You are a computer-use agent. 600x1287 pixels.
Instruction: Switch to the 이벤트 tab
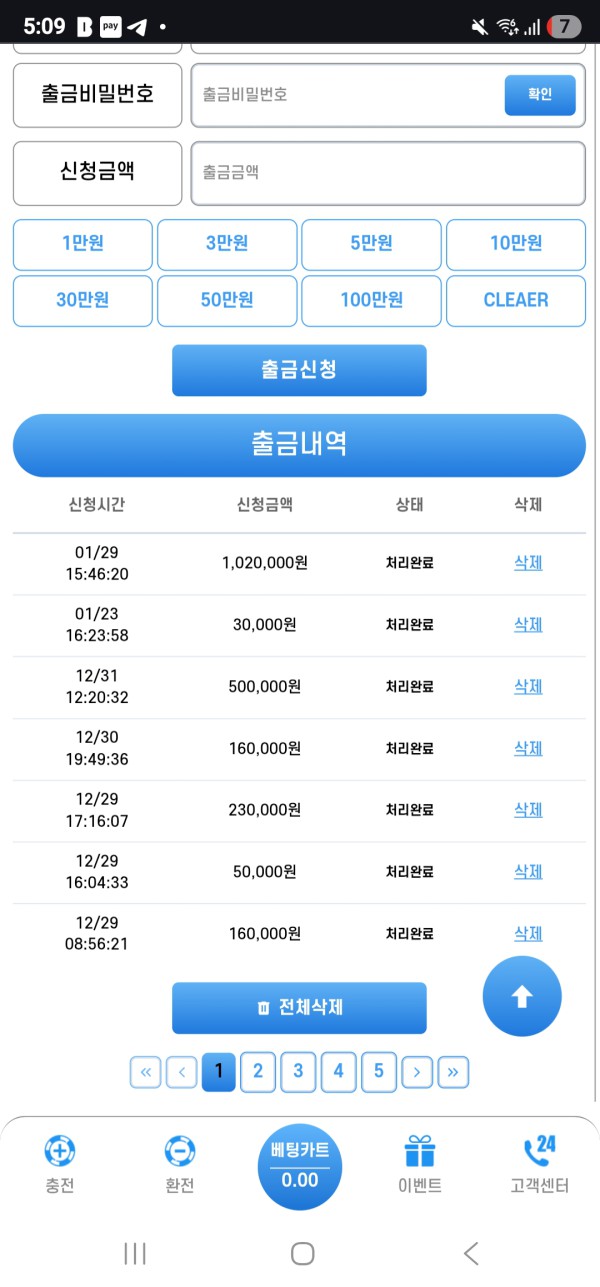coord(420,1165)
